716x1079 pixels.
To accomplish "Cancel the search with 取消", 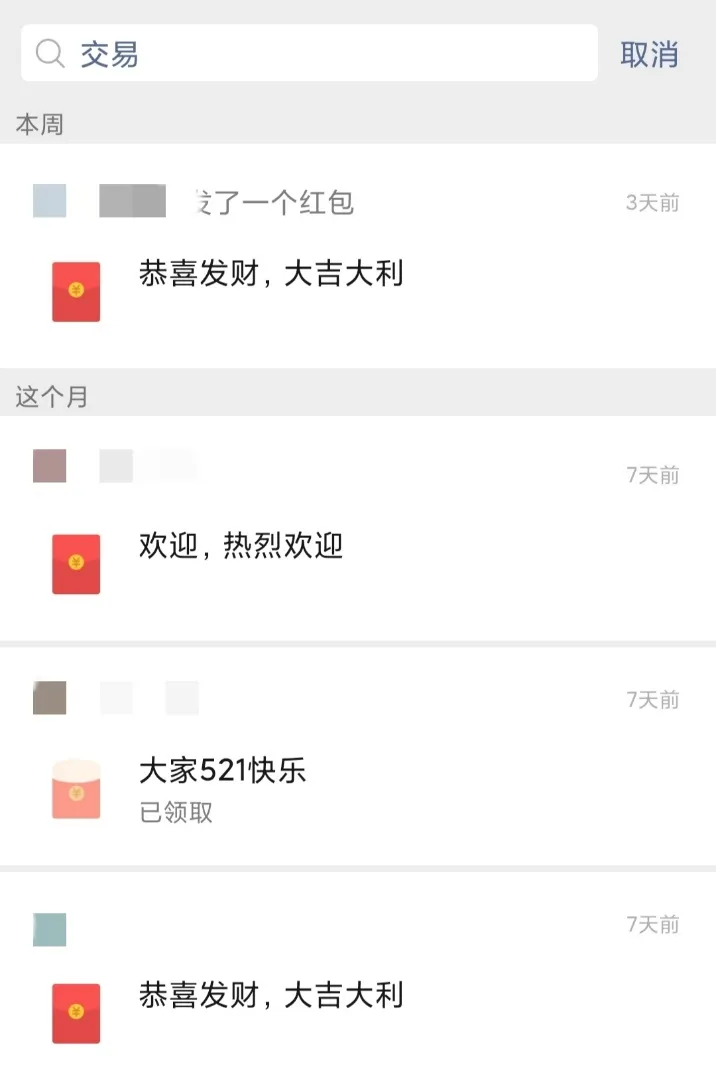I will [649, 54].
